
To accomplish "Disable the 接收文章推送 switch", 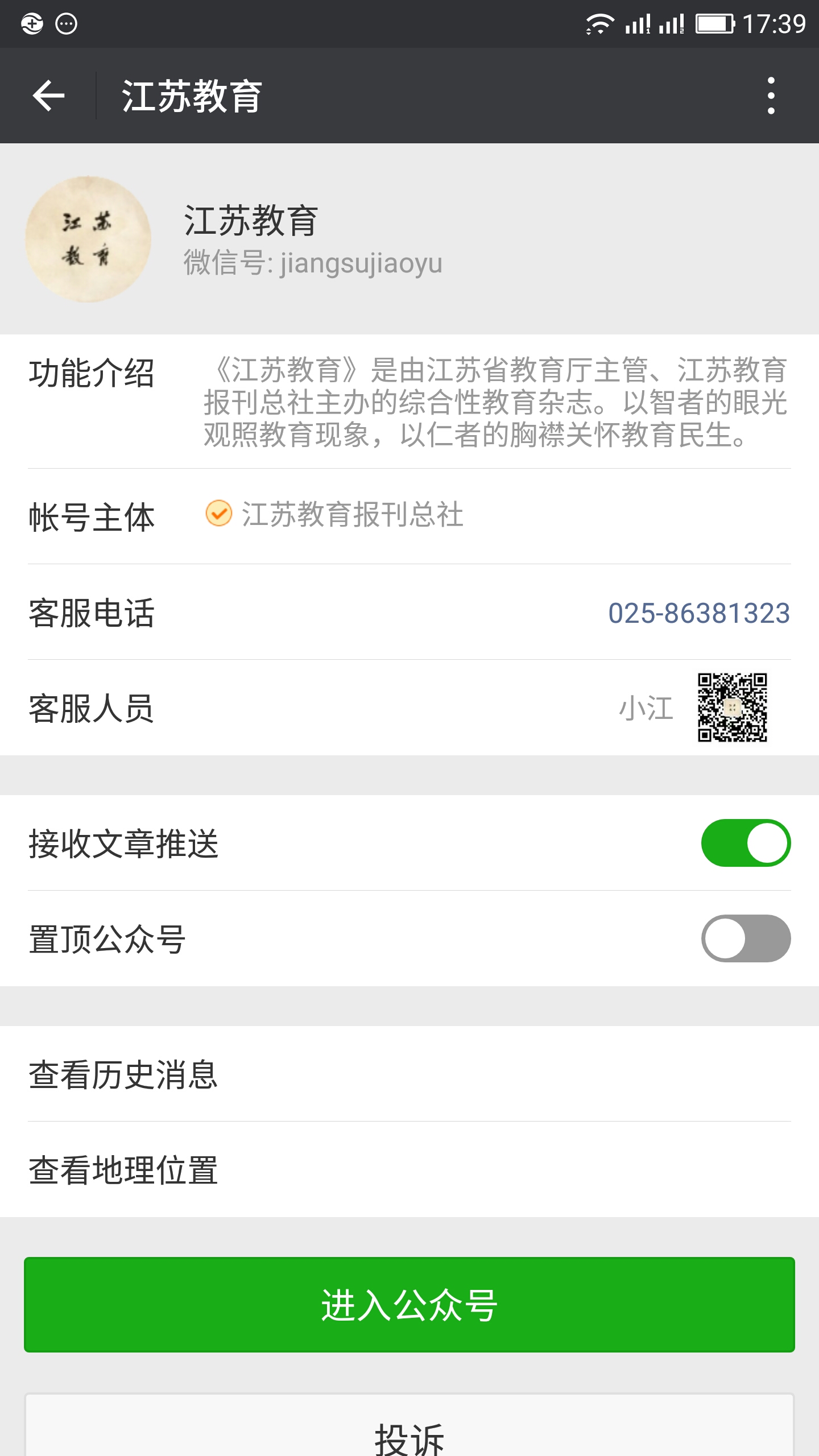I will point(746,843).
